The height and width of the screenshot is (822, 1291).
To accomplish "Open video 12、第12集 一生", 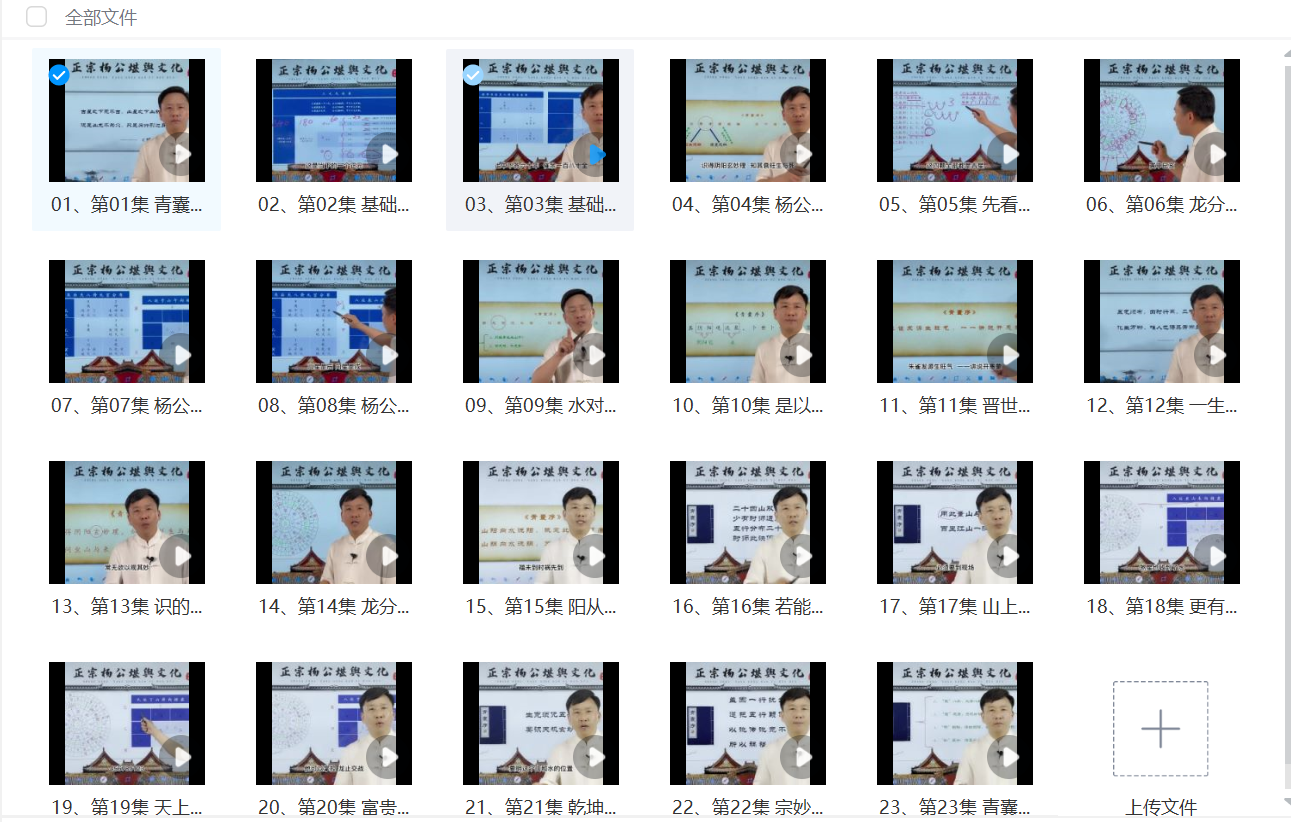I will tap(1161, 322).
